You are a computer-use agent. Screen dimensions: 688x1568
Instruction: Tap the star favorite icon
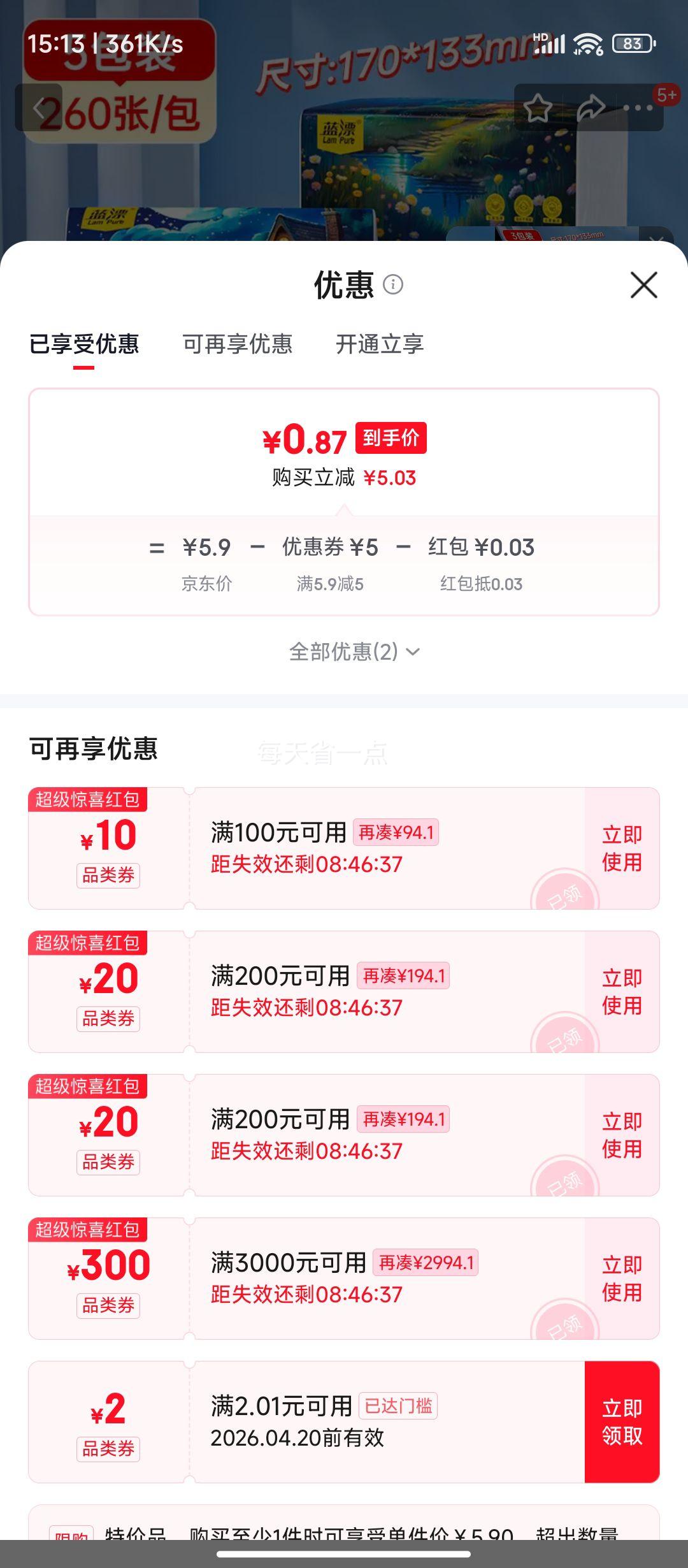click(x=538, y=108)
